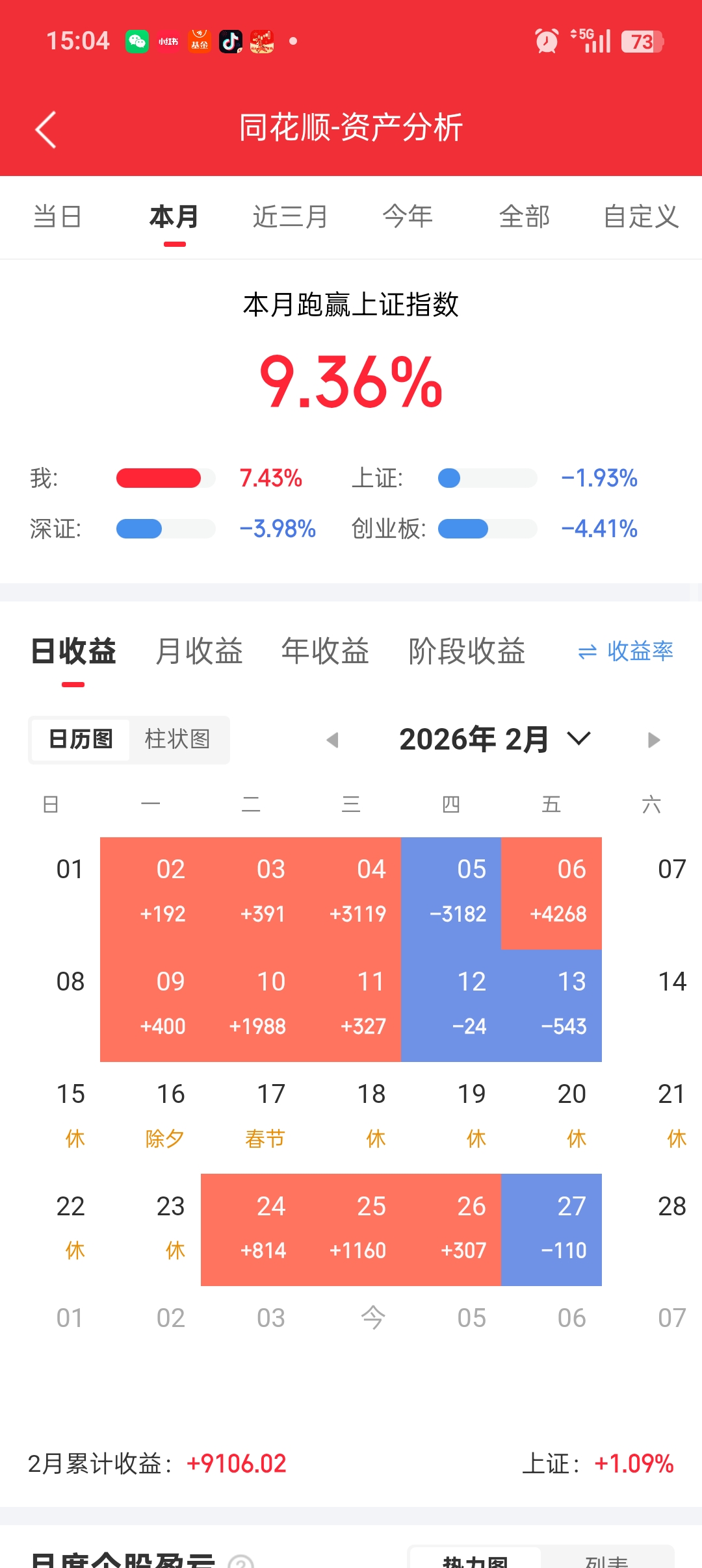Open the 年收益 tab
This screenshot has height=1568, width=702.
point(325,651)
